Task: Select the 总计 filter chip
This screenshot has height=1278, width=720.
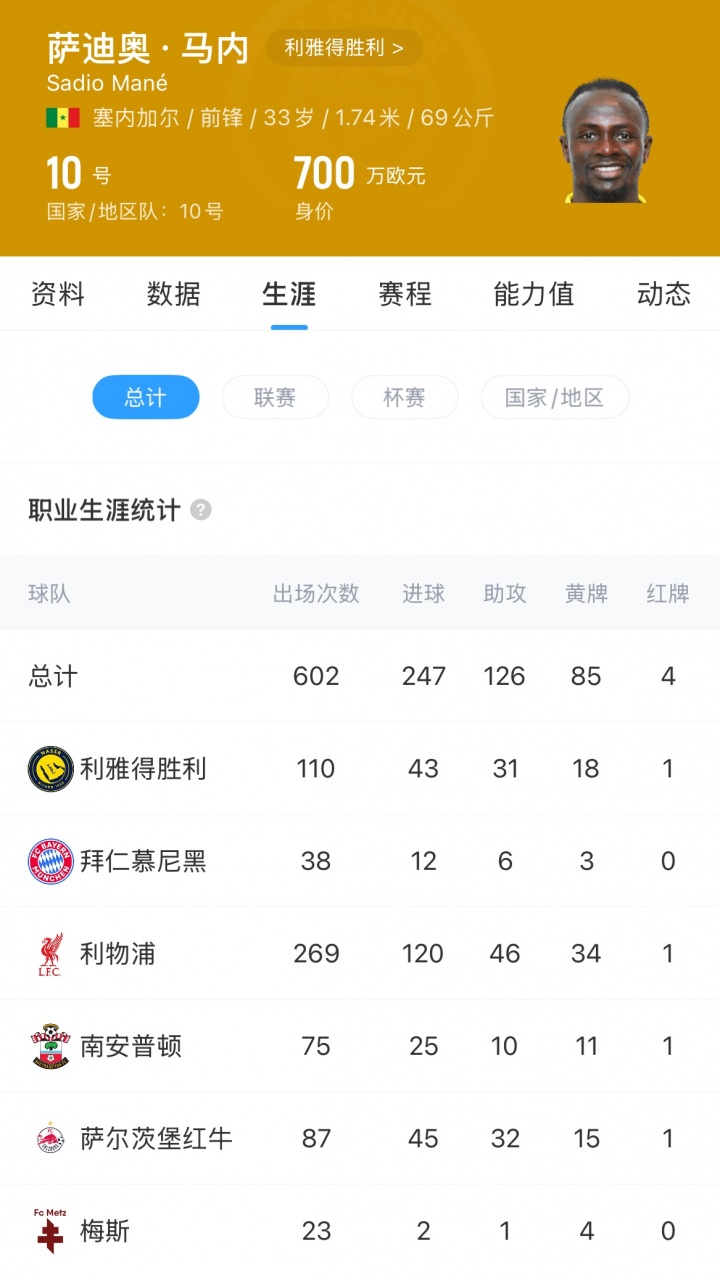Action: (146, 397)
